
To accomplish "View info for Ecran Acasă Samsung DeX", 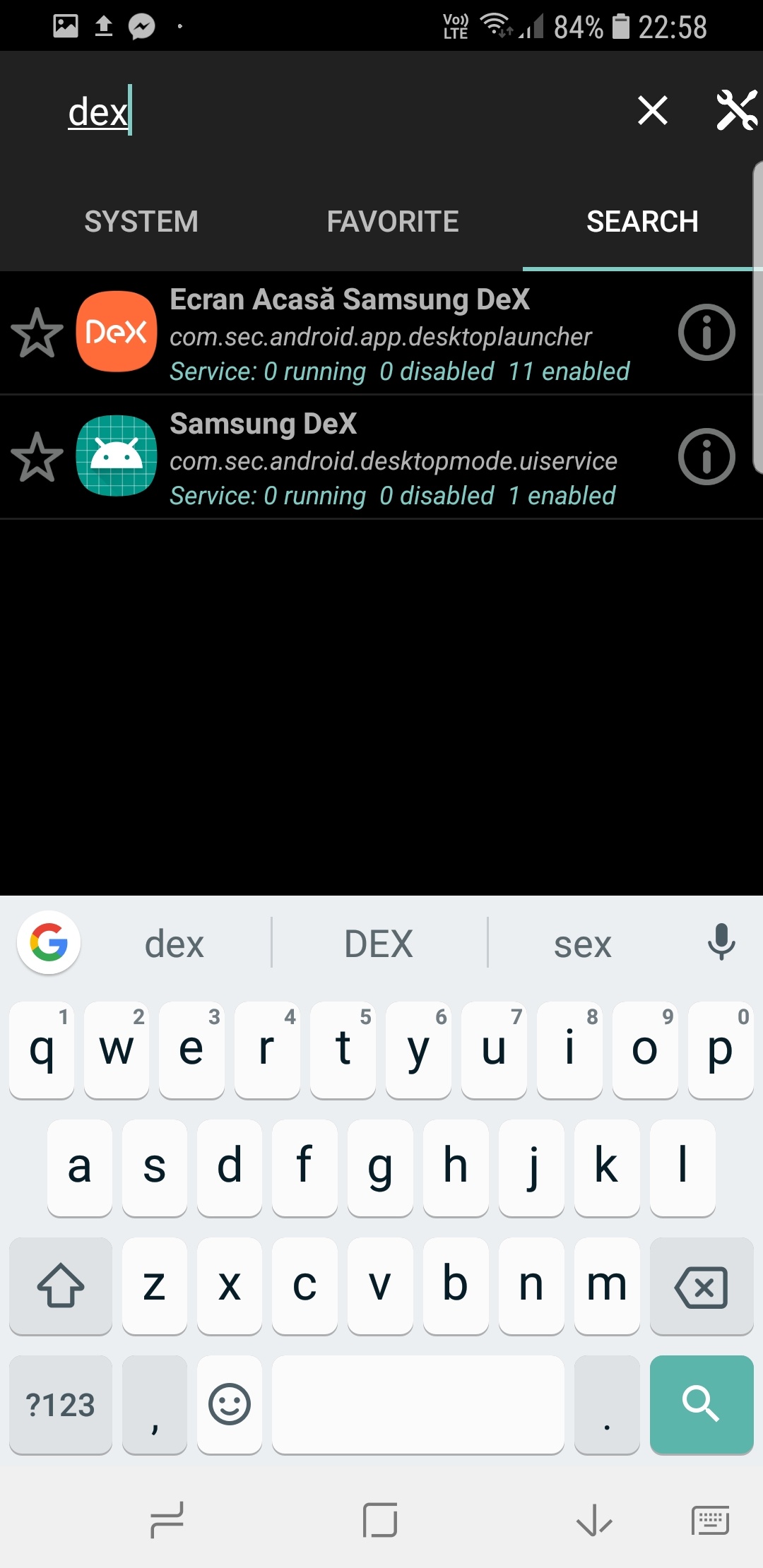I will click(x=706, y=333).
